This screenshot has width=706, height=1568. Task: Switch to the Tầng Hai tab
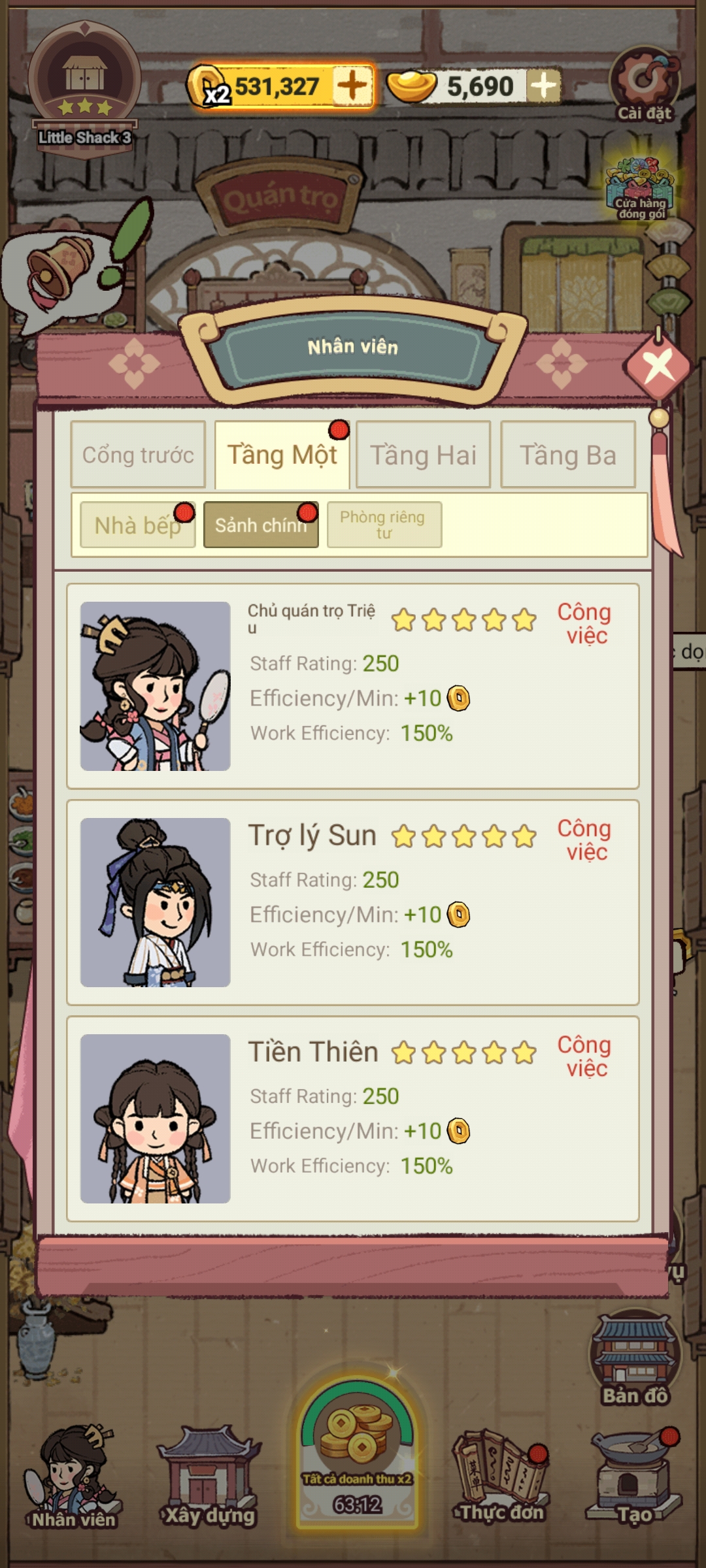(423, 455)
